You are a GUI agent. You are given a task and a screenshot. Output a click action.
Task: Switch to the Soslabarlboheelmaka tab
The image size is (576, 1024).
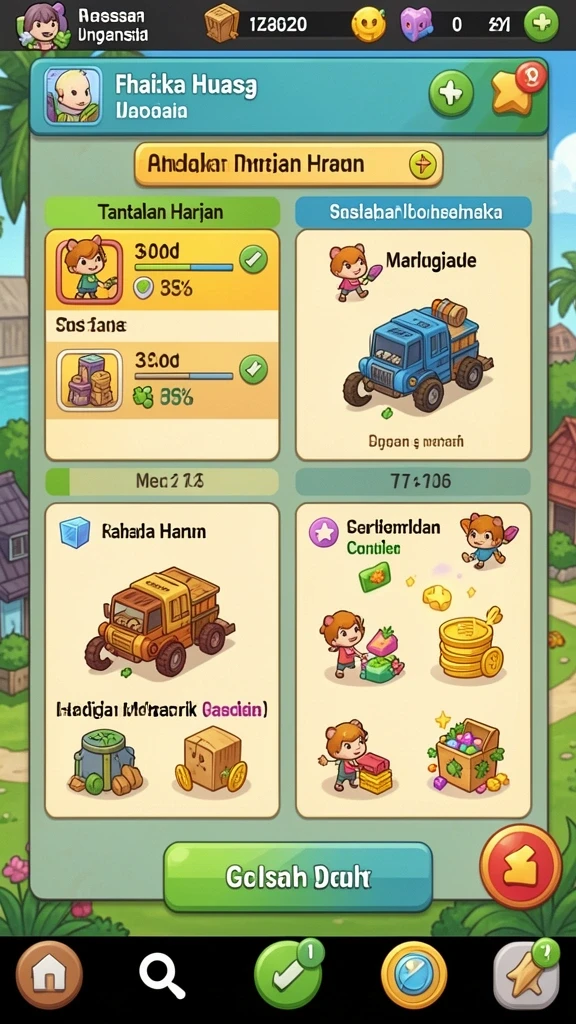413,212
